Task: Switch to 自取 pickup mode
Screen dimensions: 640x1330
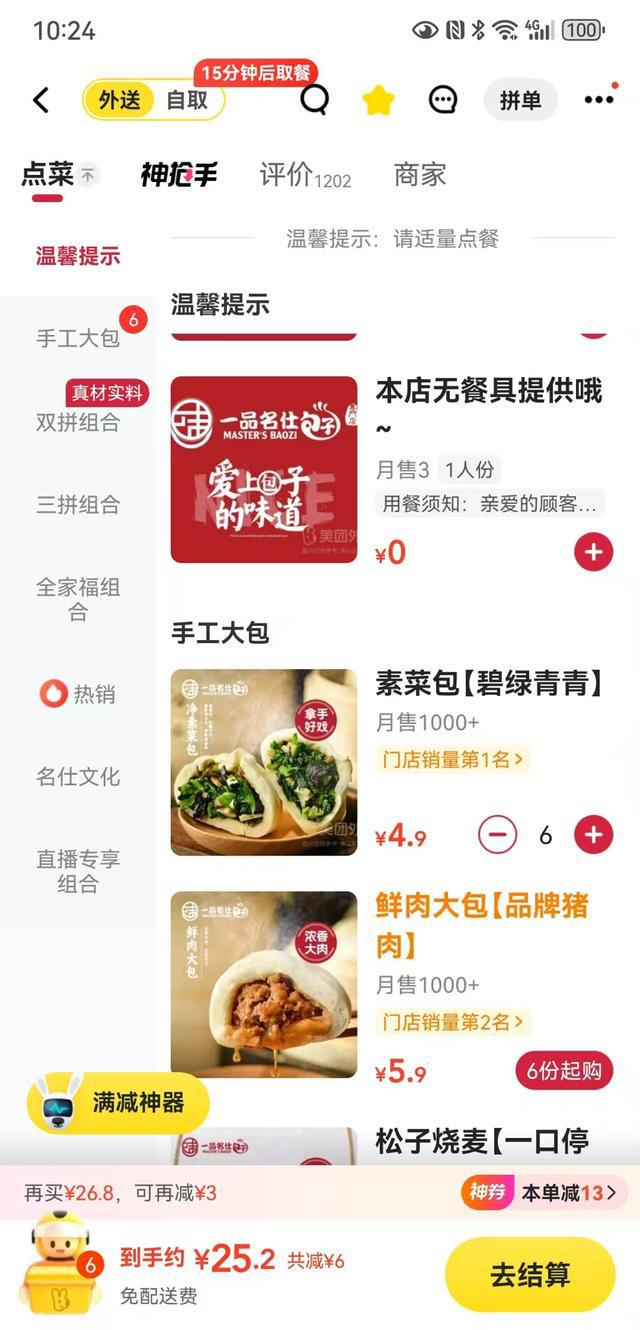Action: click(187, 100)
